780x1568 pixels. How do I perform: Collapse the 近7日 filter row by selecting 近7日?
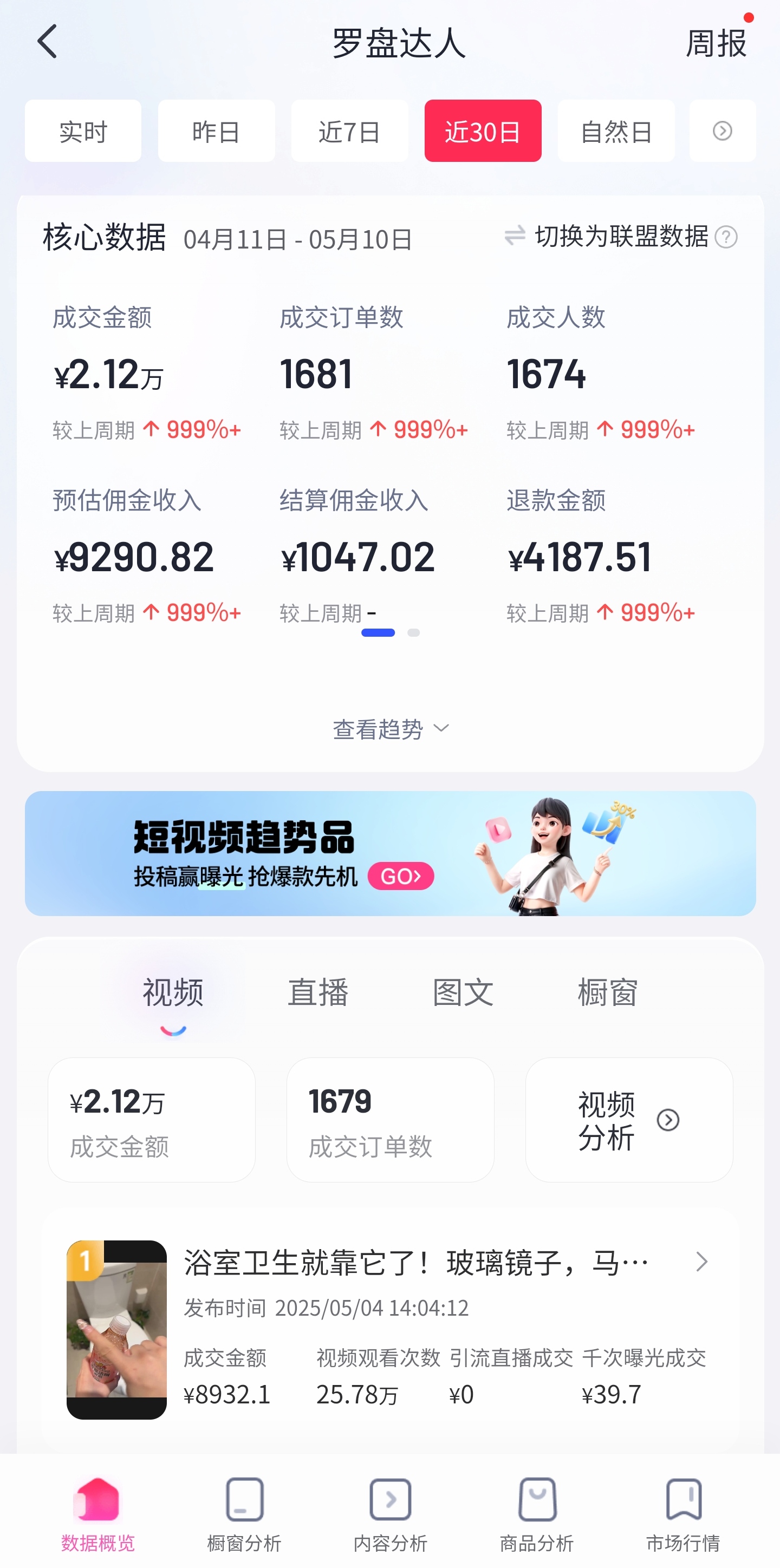pos(349,131)
